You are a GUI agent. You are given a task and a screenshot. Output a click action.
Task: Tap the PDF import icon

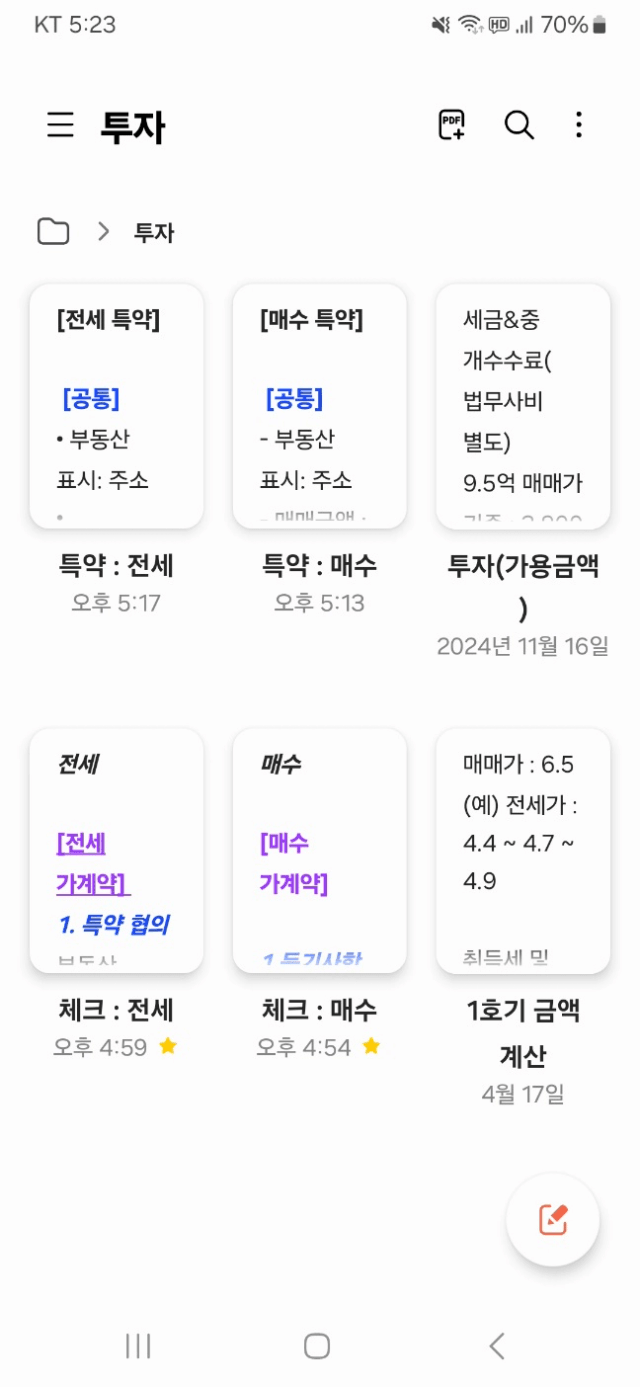452,125
